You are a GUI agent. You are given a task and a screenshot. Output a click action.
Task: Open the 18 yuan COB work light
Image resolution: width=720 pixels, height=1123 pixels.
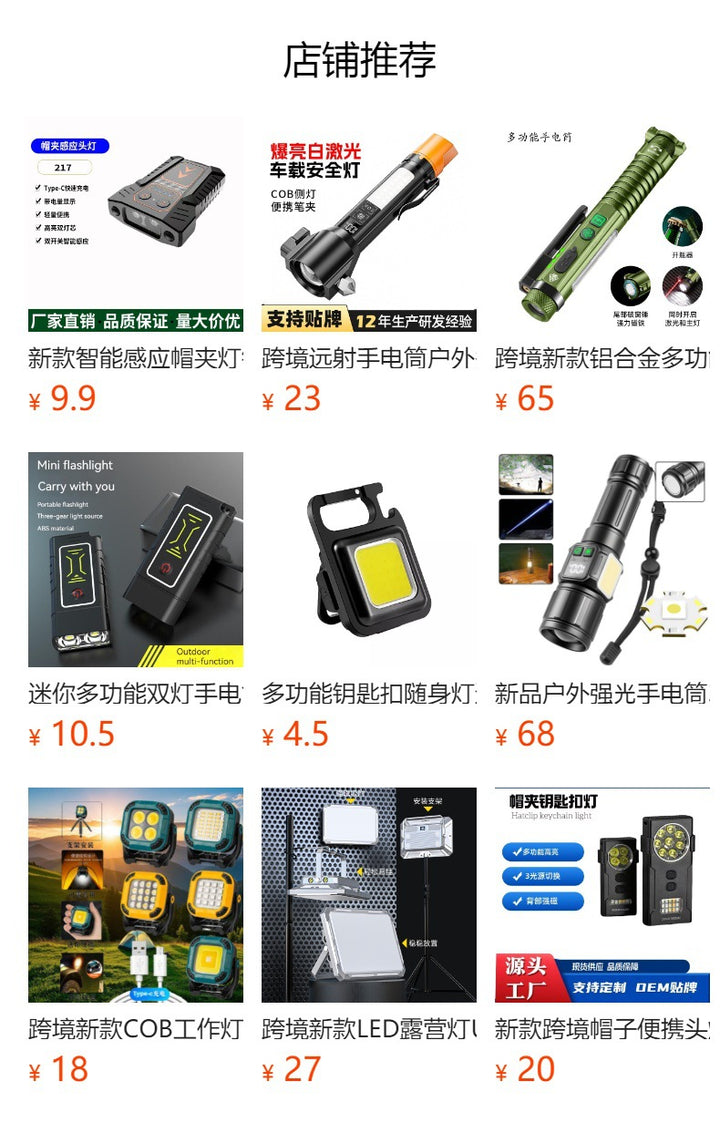135,894
